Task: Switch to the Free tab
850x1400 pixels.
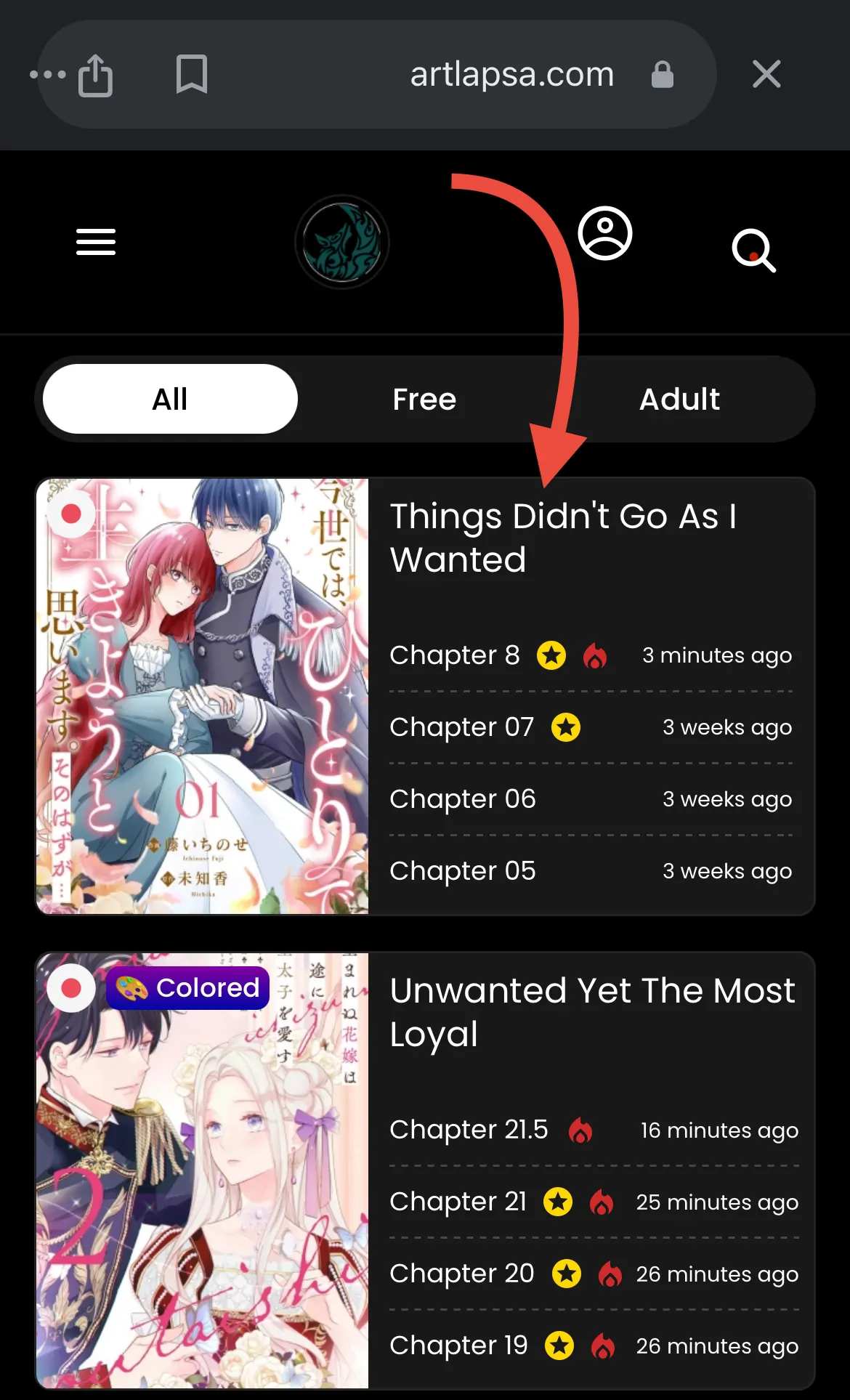Action: click(x=424, y=399)
